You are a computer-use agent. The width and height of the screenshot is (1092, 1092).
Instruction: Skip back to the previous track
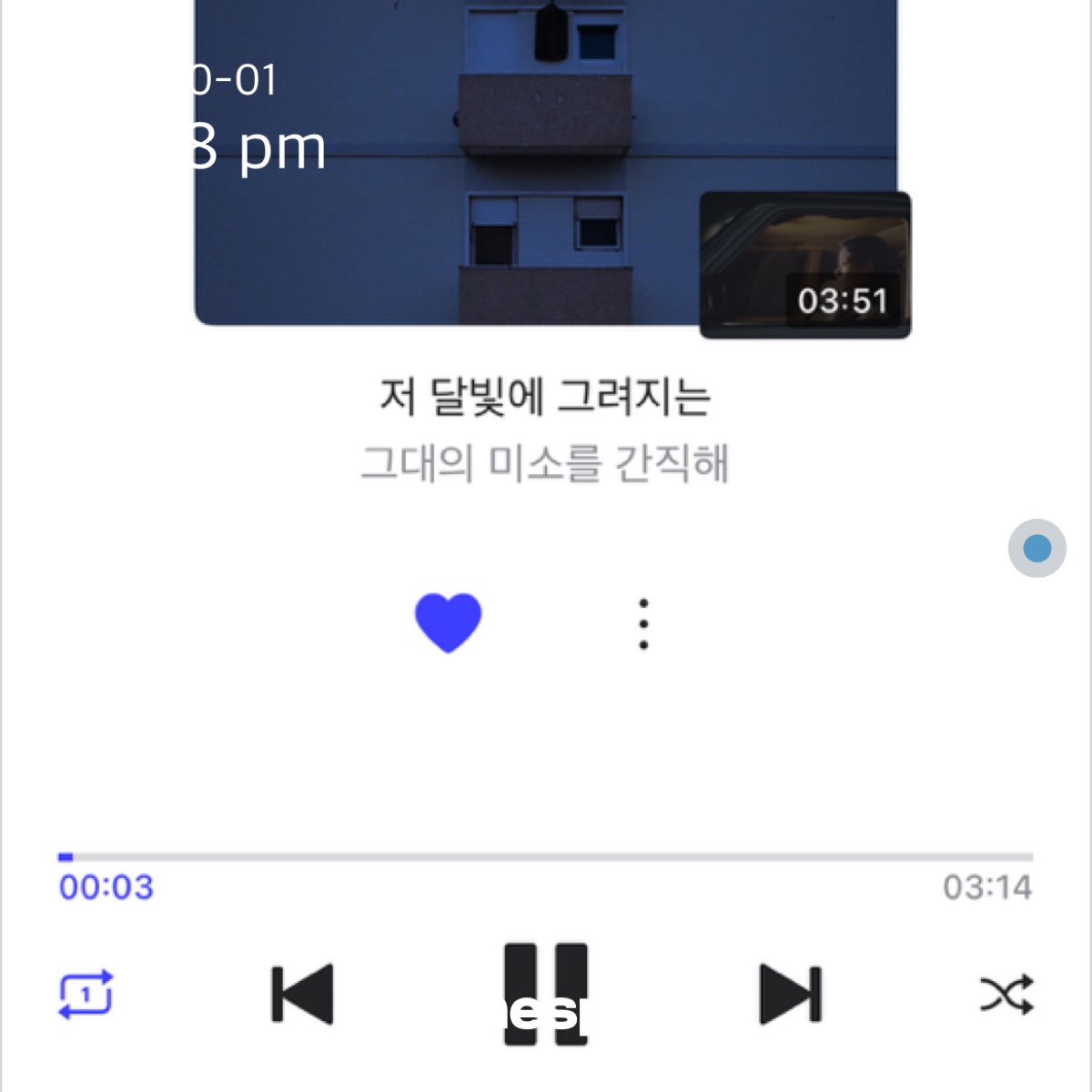click(303, 994)
